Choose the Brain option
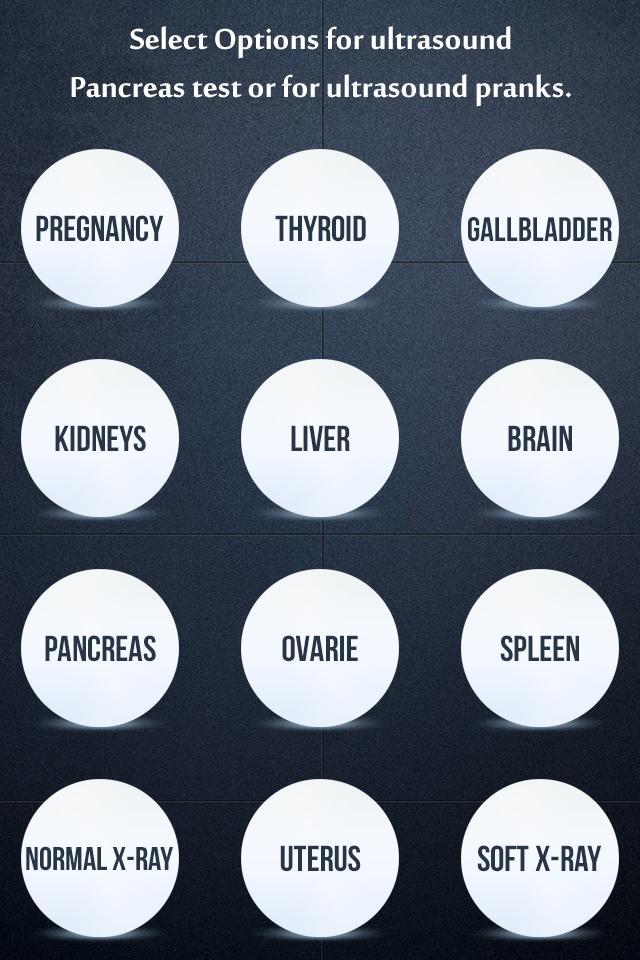Viewport: 640px width, 960px height. click(539, 438)
